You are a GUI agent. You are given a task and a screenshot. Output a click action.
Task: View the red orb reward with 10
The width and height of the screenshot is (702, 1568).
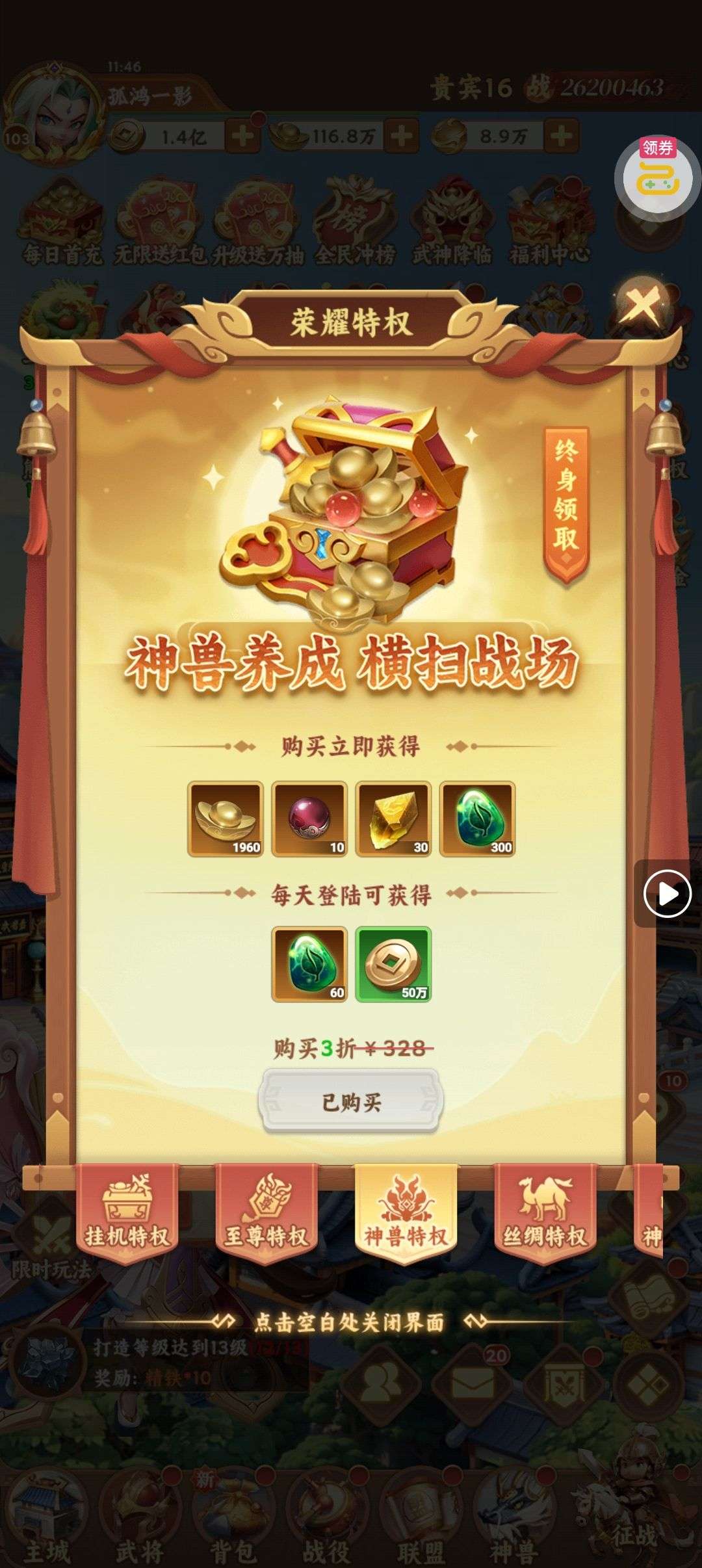(x=309, y=819)
